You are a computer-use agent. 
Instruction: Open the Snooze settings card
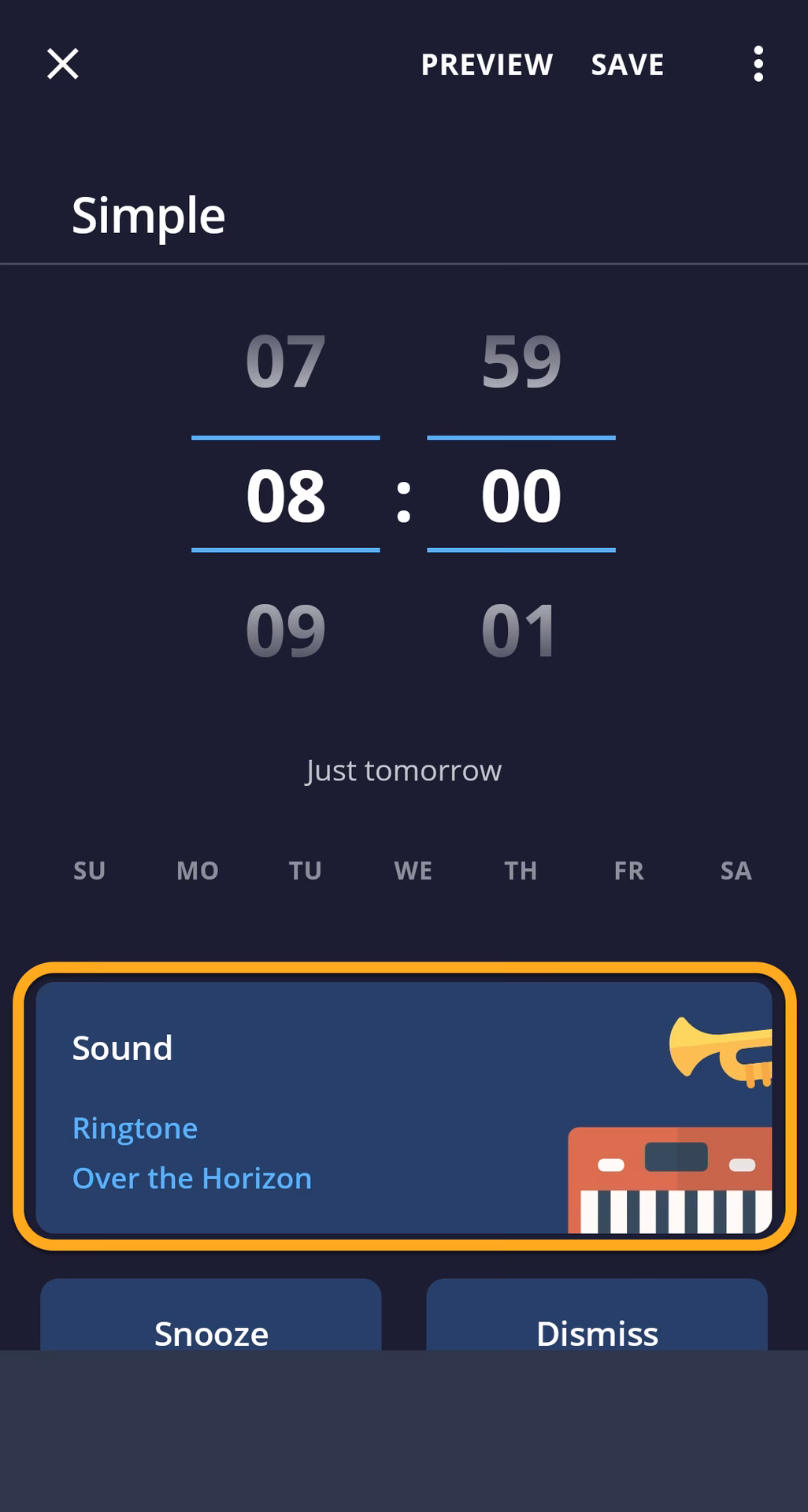211,1323
